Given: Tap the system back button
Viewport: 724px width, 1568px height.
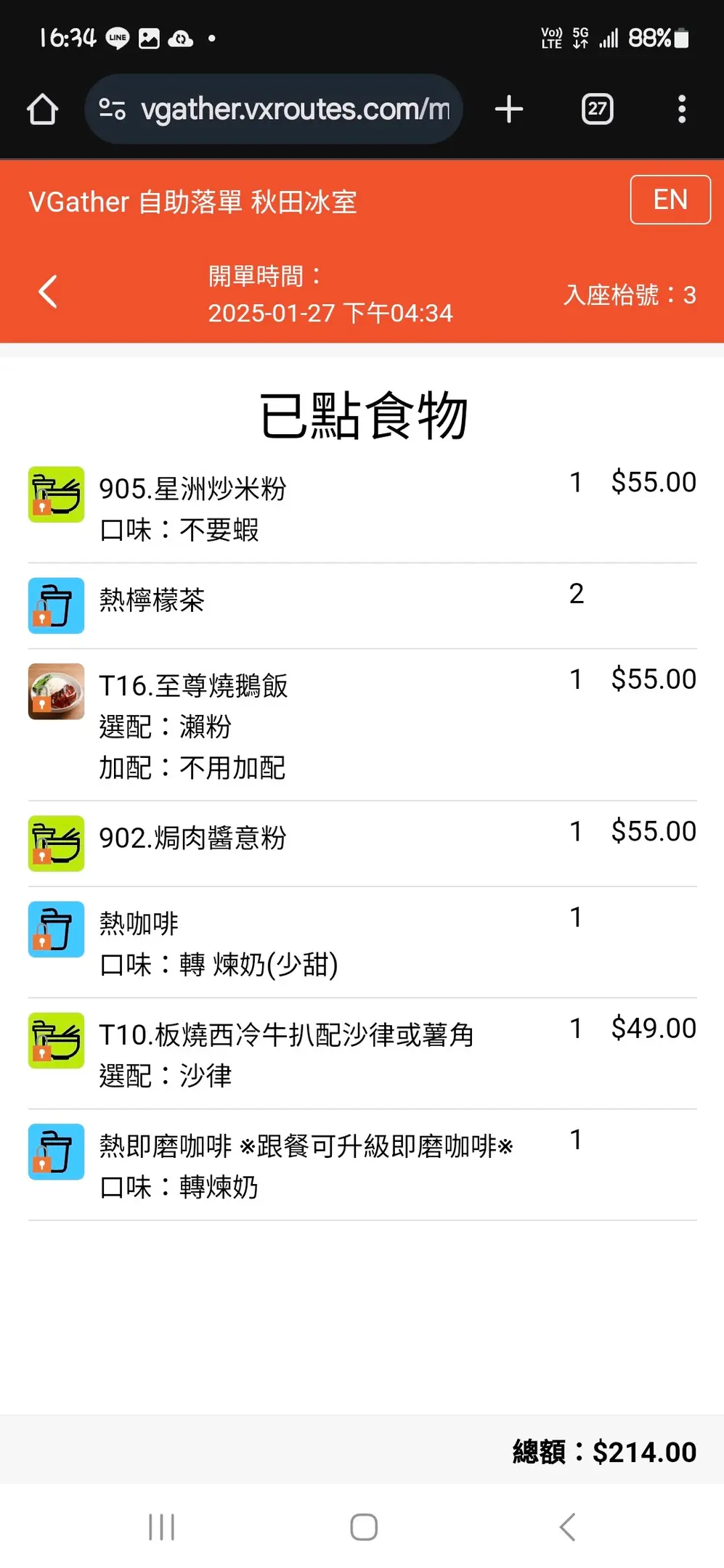Looking at the screenshot, I should pyautogui.click(x=568, y=1527).
